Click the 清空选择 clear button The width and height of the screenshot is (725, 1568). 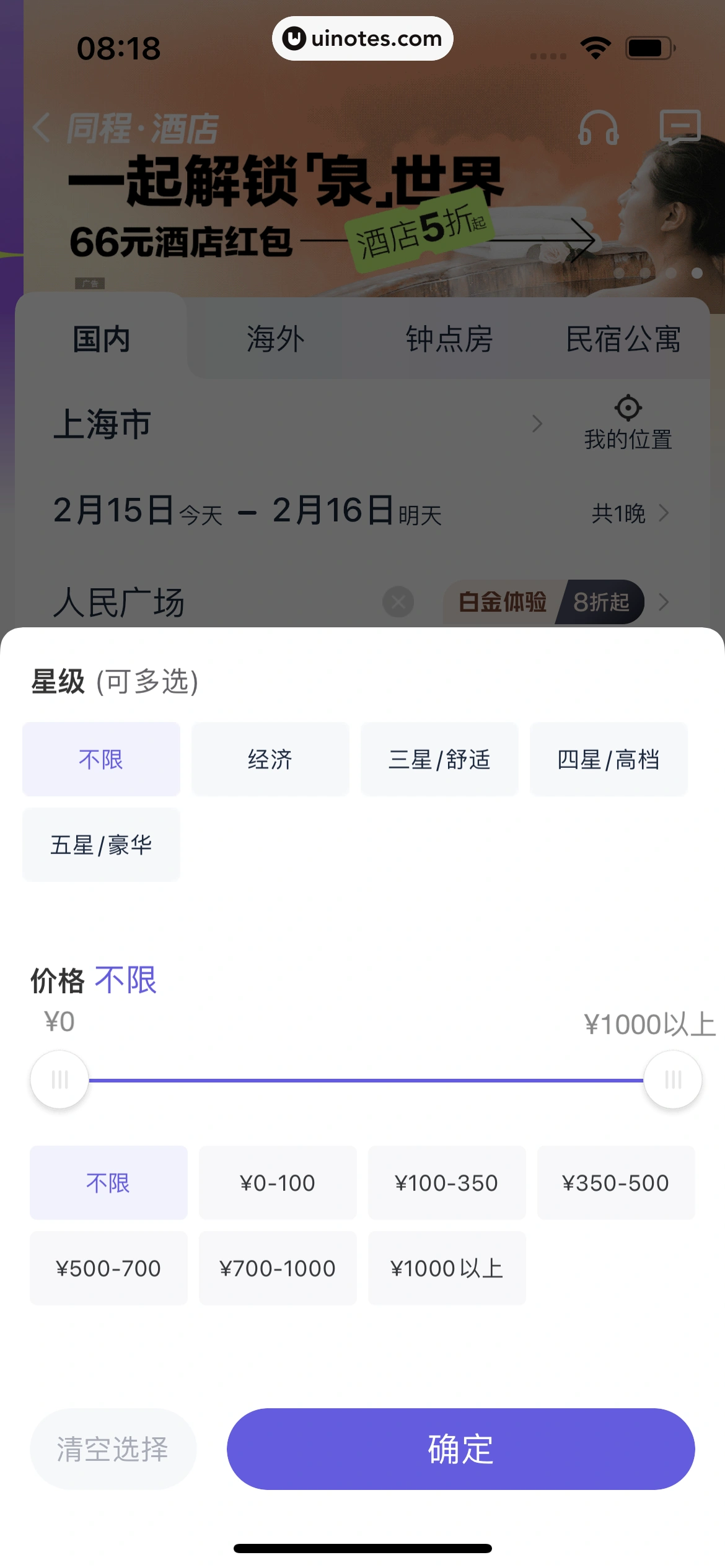coord(112,1449)
